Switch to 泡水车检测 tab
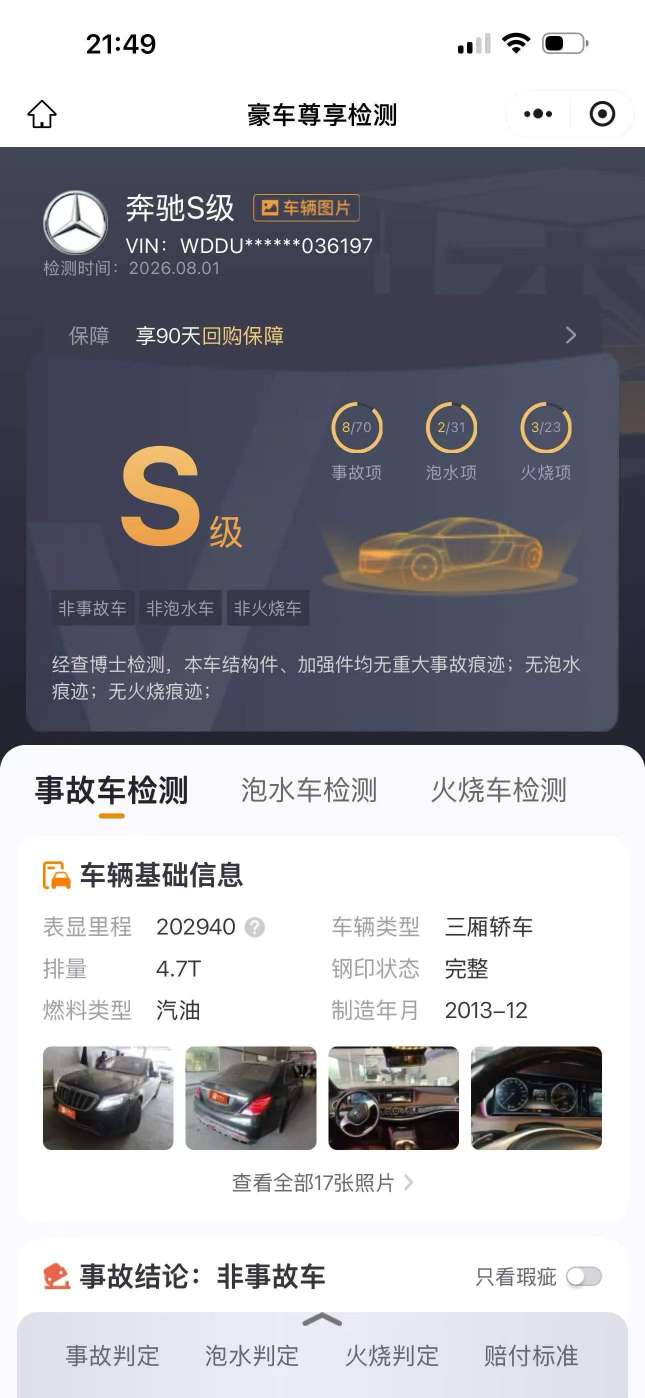Viewport: 645px width, 1398px height. [x=309, y=790]
